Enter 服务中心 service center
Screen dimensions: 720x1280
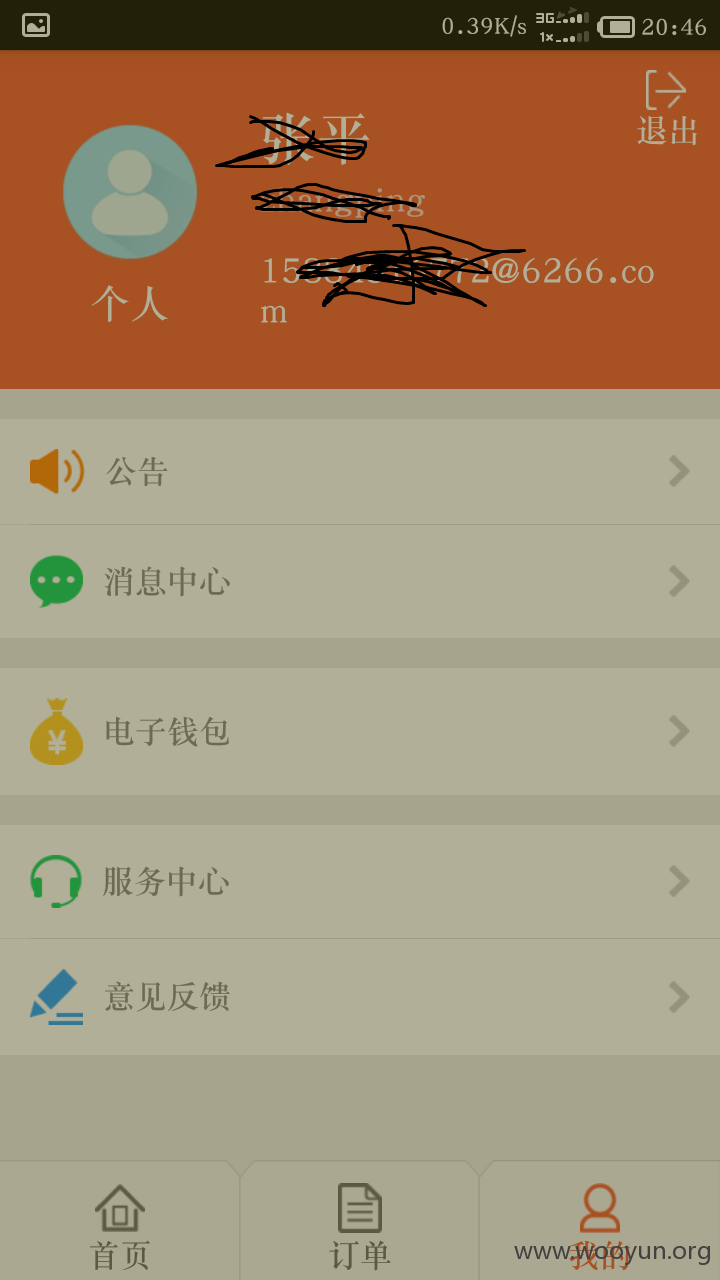pyautogui.click(x=360, y=881)
